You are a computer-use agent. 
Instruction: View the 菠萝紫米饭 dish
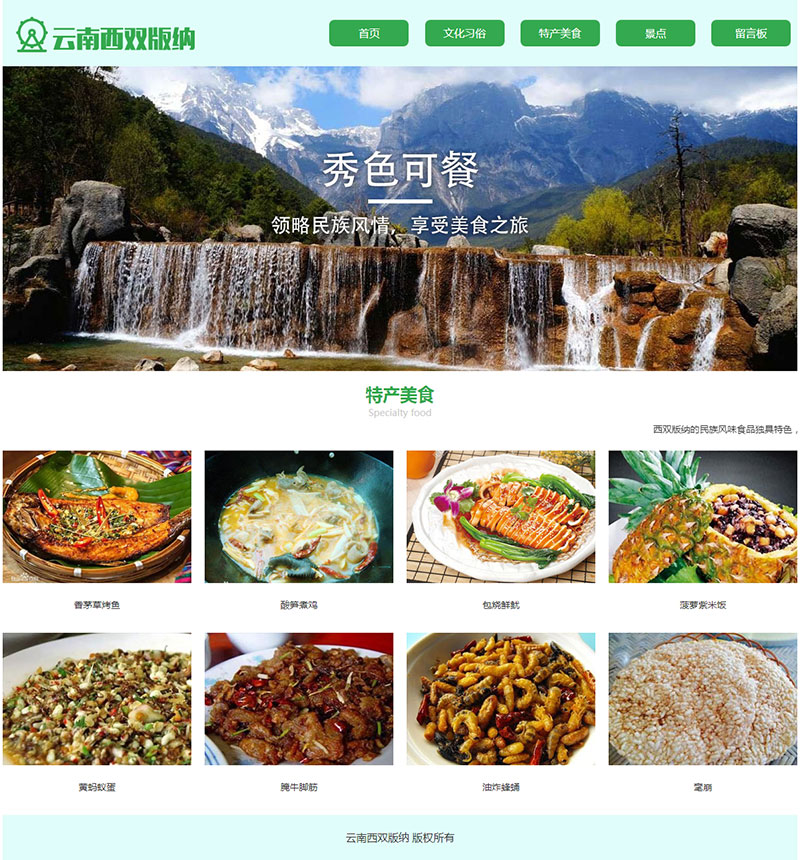pyautogui.click(x=703, y=517)
